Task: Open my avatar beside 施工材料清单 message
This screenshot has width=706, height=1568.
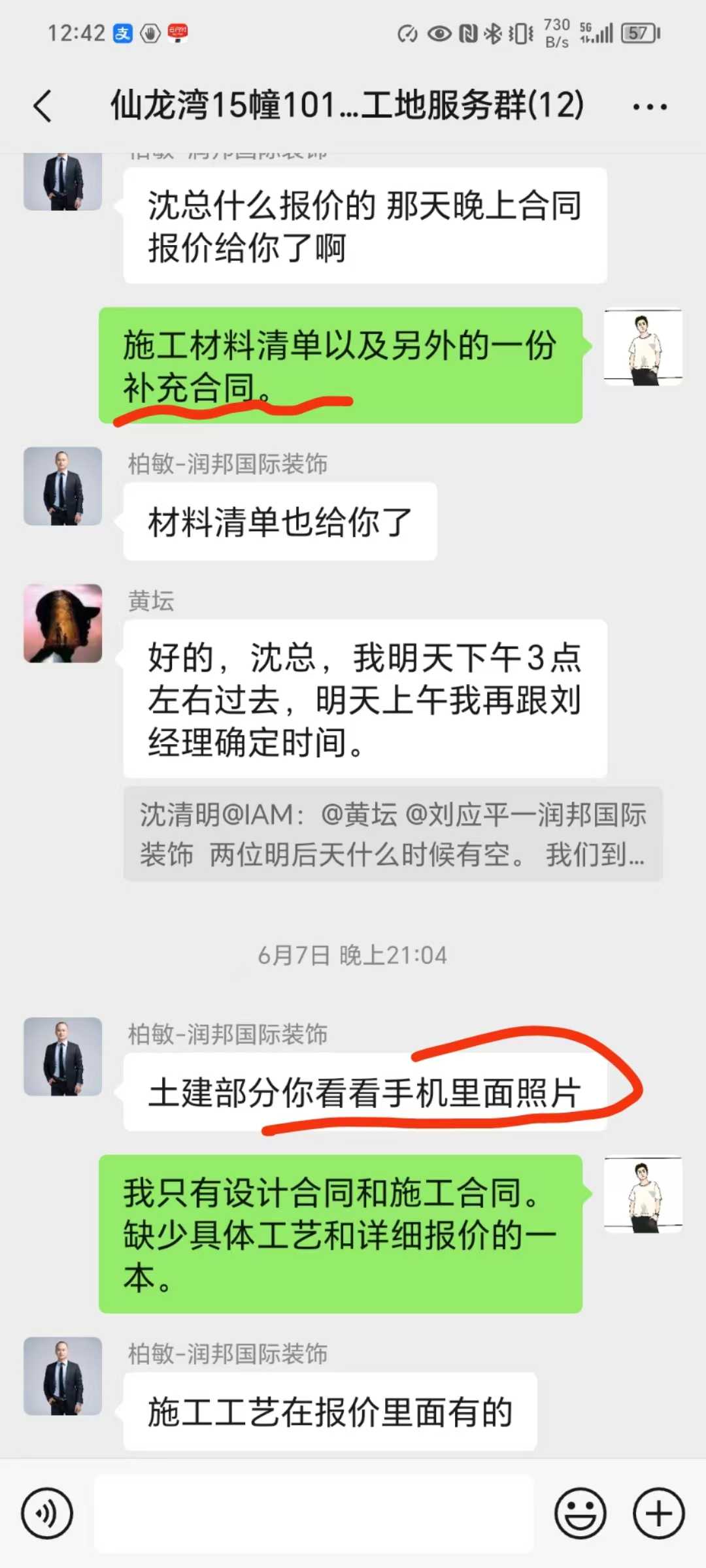Action: click(643, 348)
